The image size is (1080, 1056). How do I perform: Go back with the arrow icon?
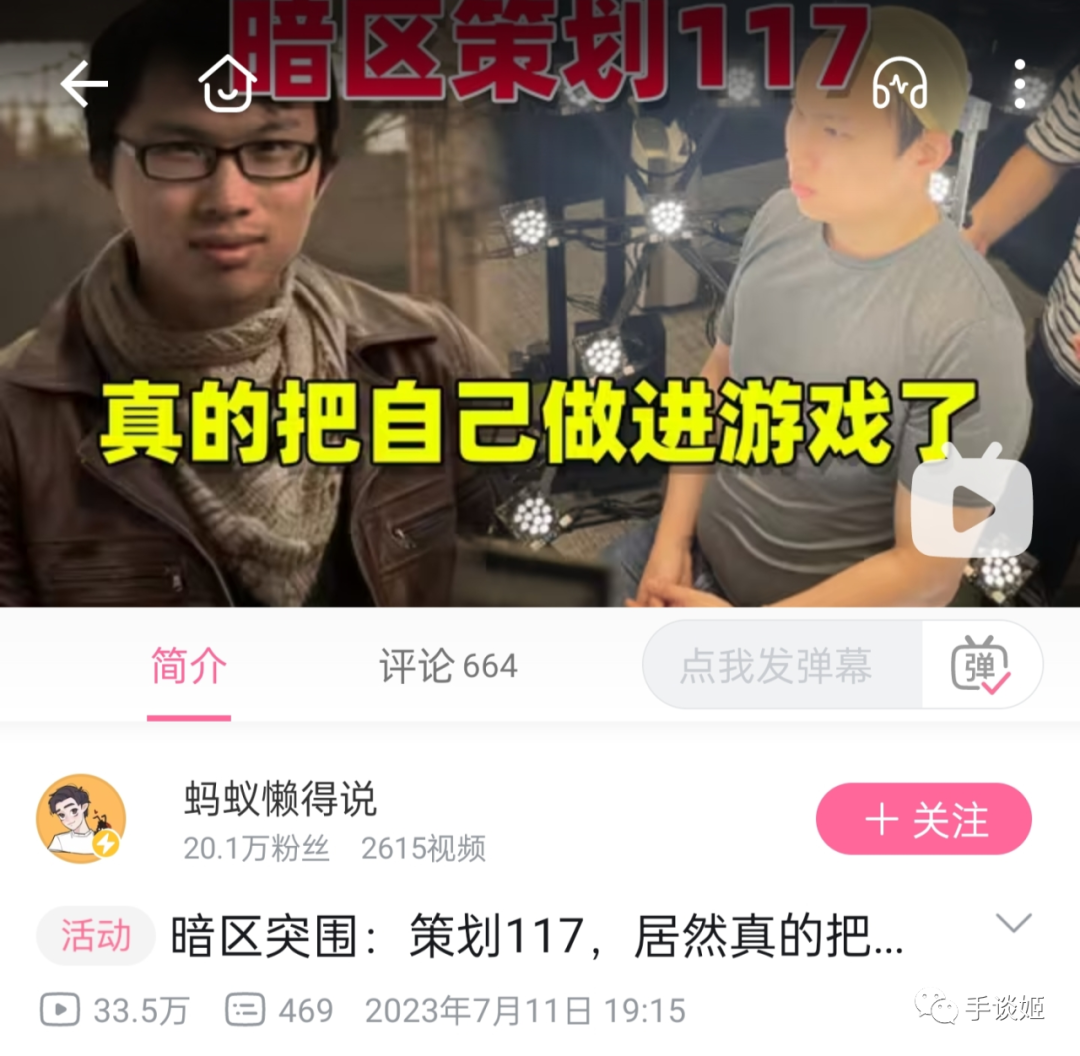(x=84, y=84)
